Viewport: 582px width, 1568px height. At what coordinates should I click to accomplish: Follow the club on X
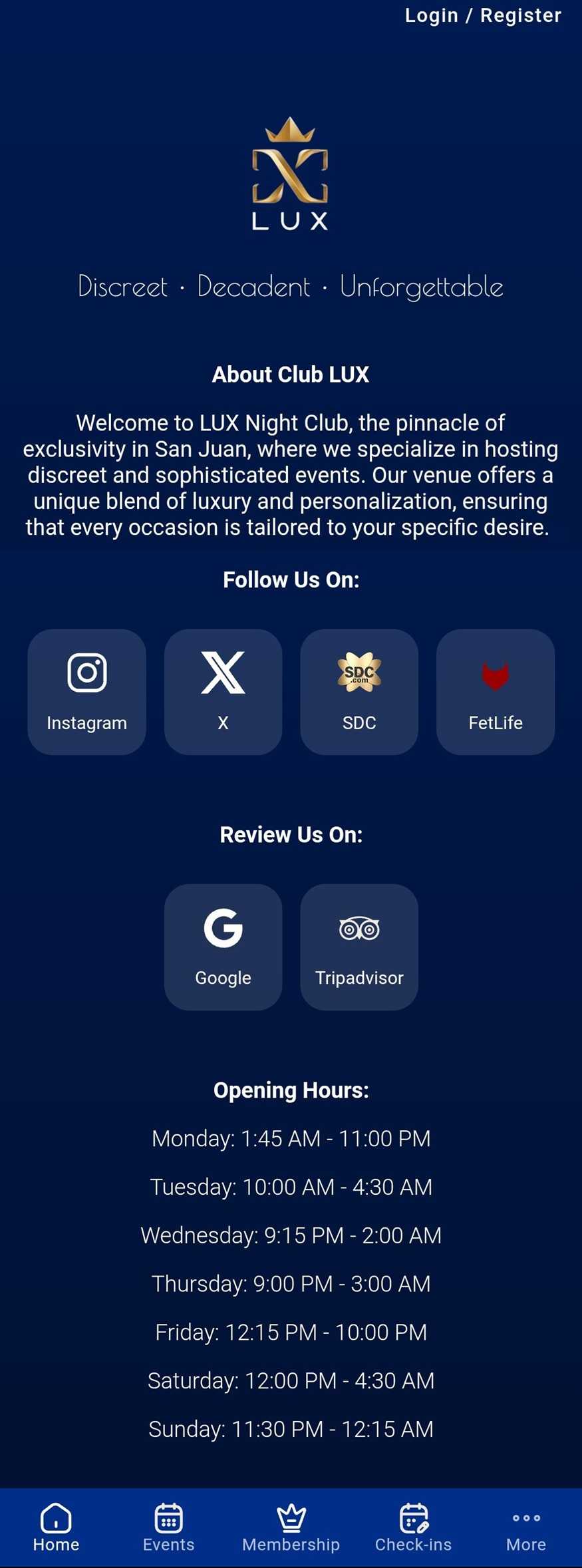(223, 692)
